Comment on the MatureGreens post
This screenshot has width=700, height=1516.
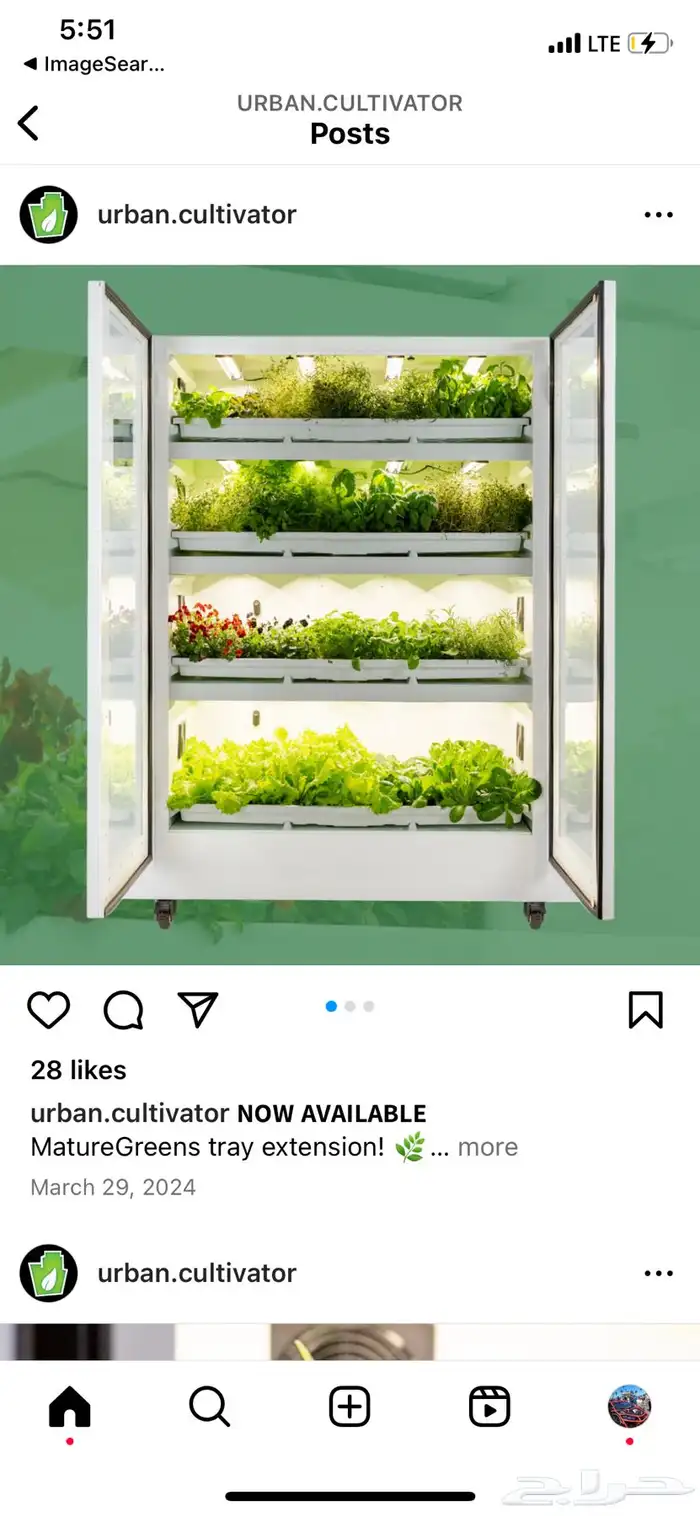pos(123,1010)
